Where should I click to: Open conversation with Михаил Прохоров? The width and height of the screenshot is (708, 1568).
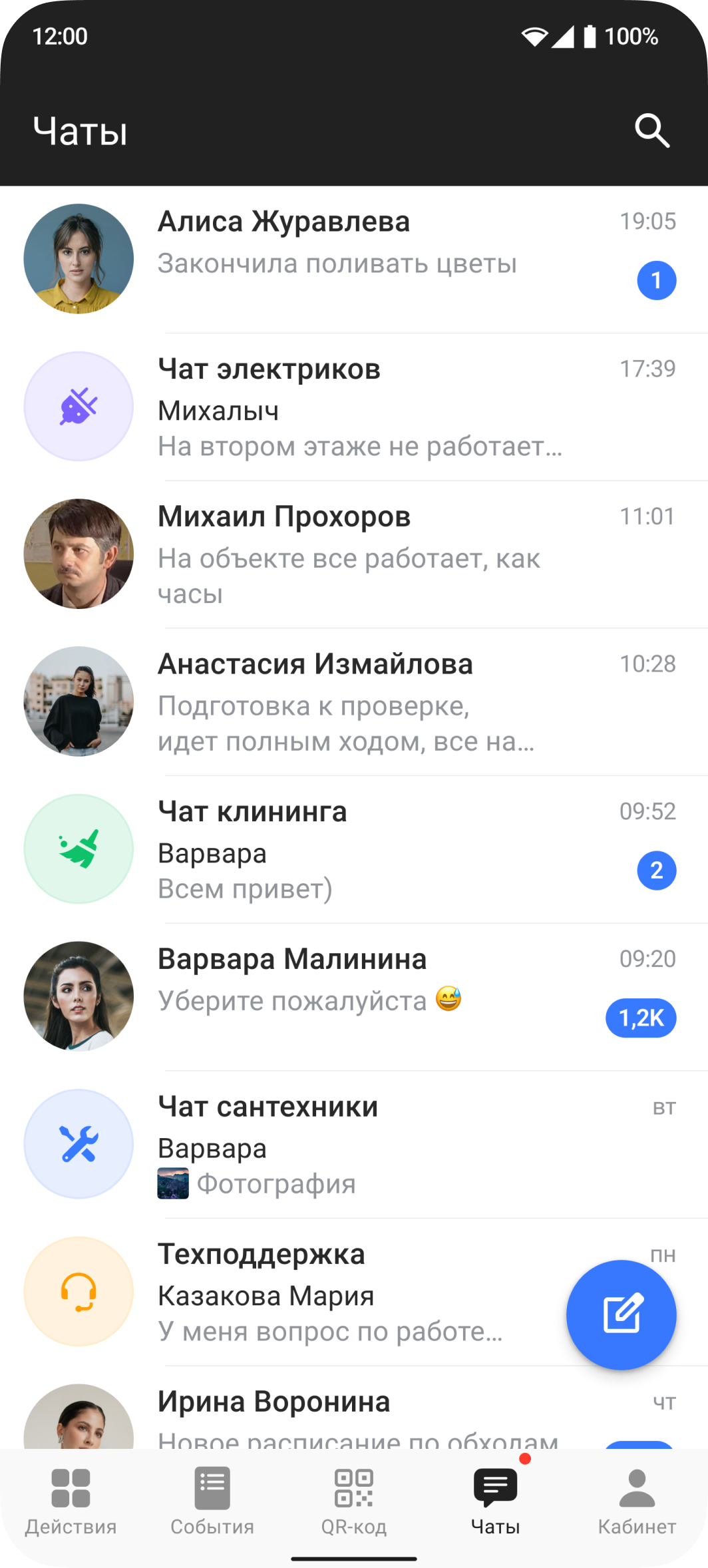point(353,554)
